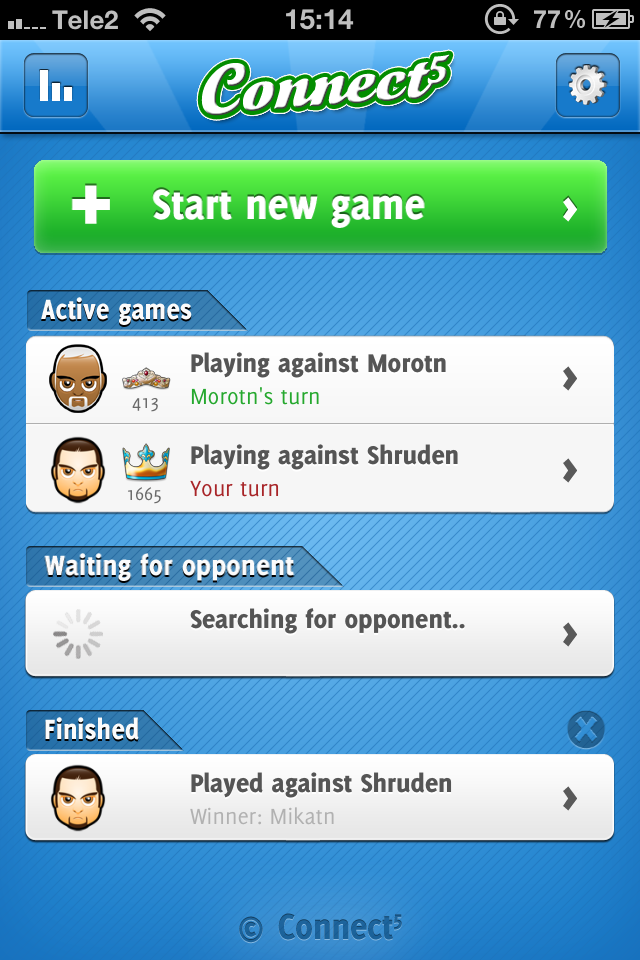Clear the Finished games list
Screen dimensions: 640x960
click(585, 729)
